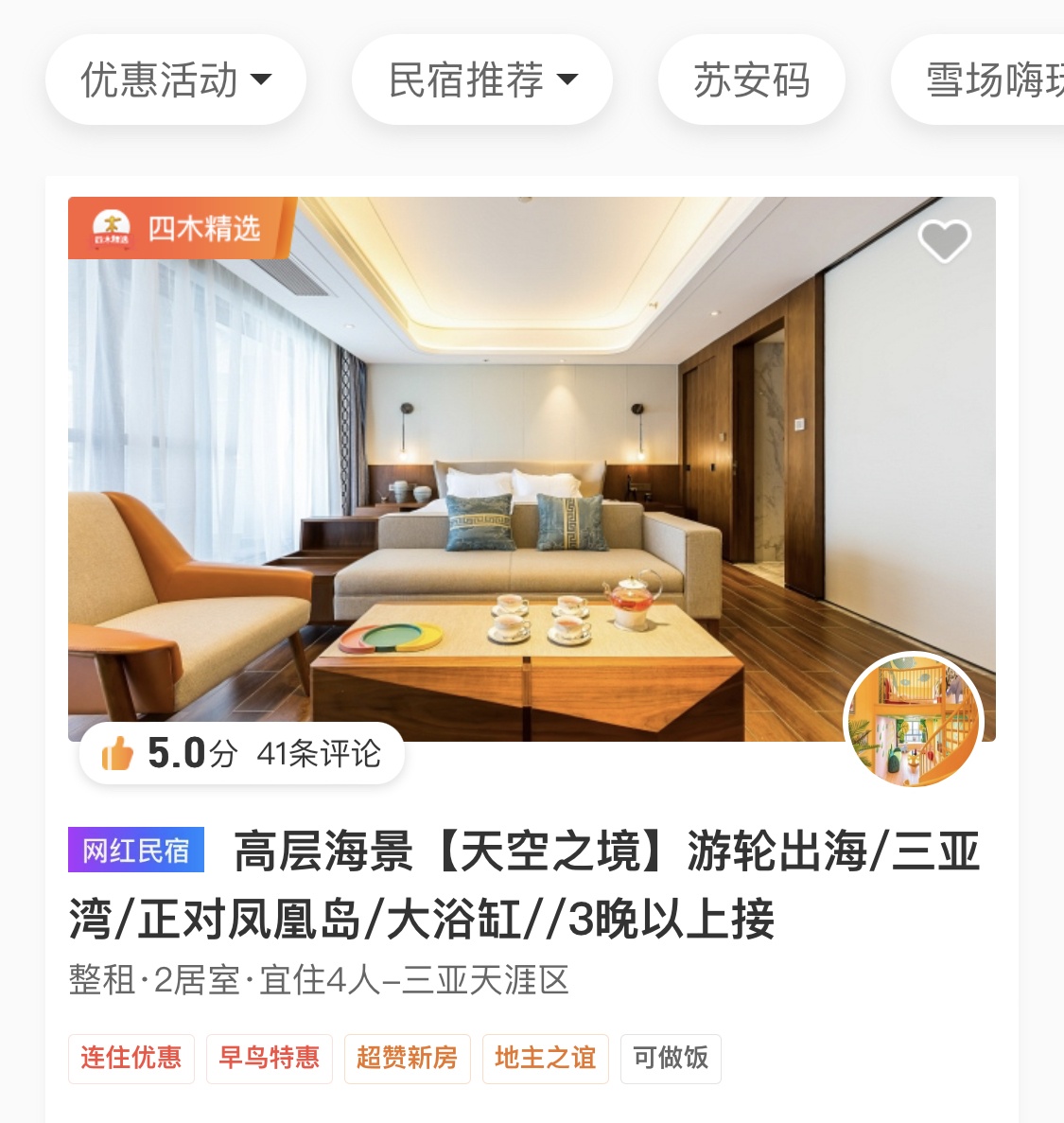Image resolution: width=1064 pixels, height=1123 pixels.
Task: View the 41条评论 rating badge
Action: click(x=242, y=754)
